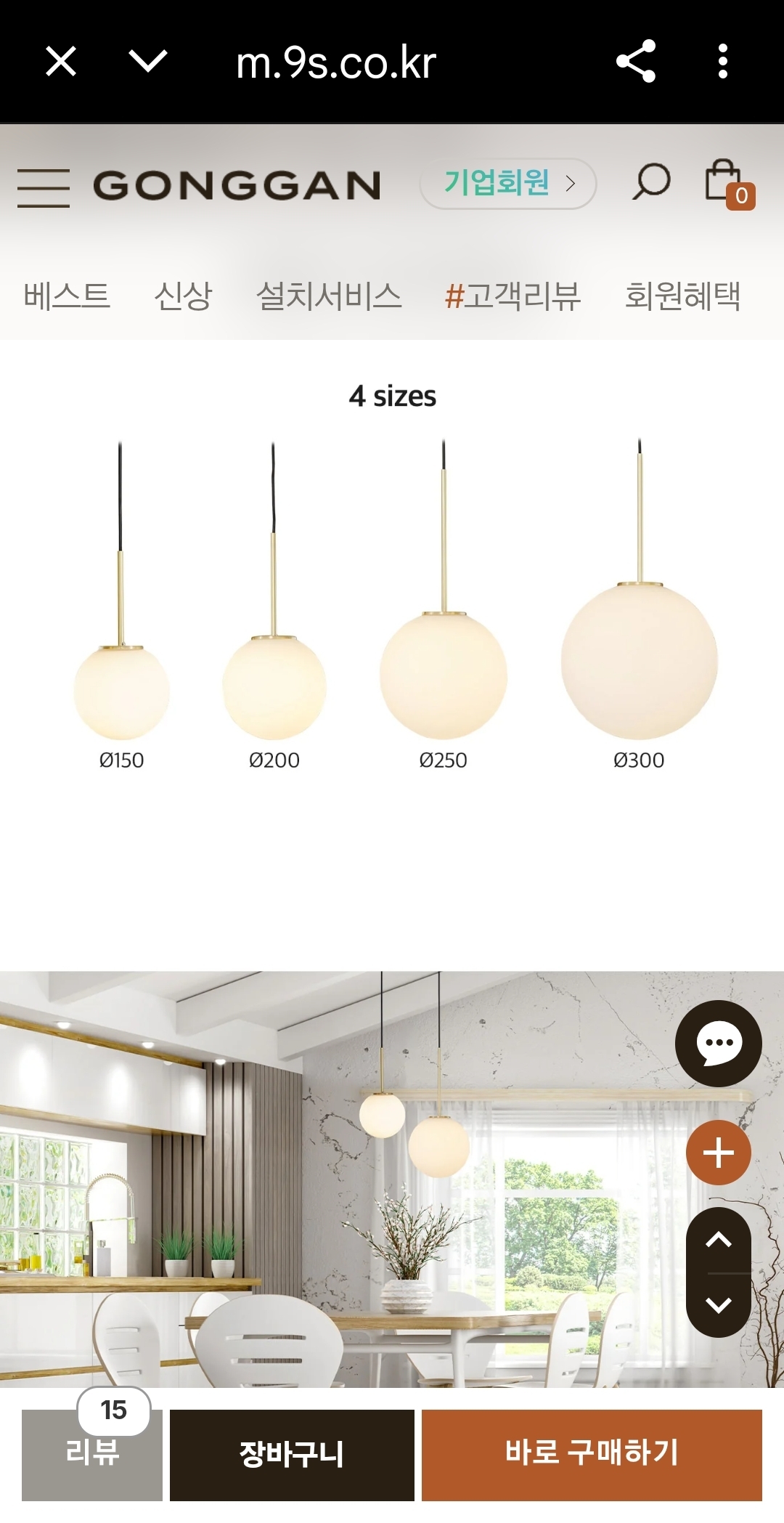784x1523 pixels.
Task: Switch to the 신상 tab
Action: tap(183, 296)
